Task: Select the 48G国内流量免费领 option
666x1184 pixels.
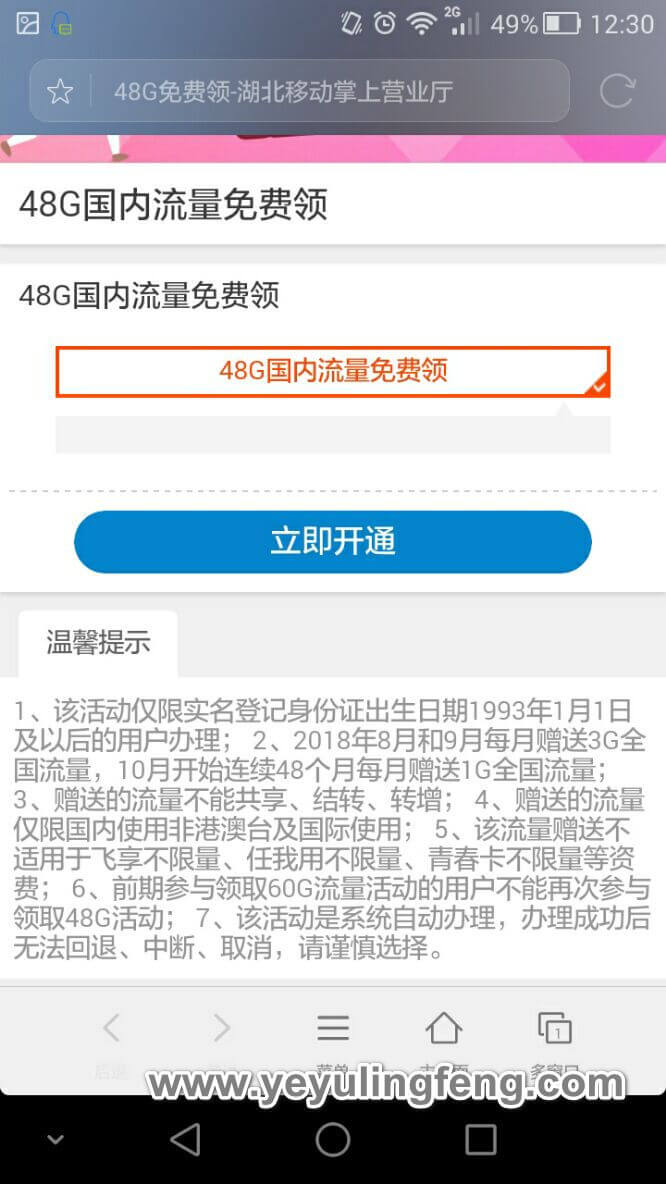Action: click(x=332, y=371)
